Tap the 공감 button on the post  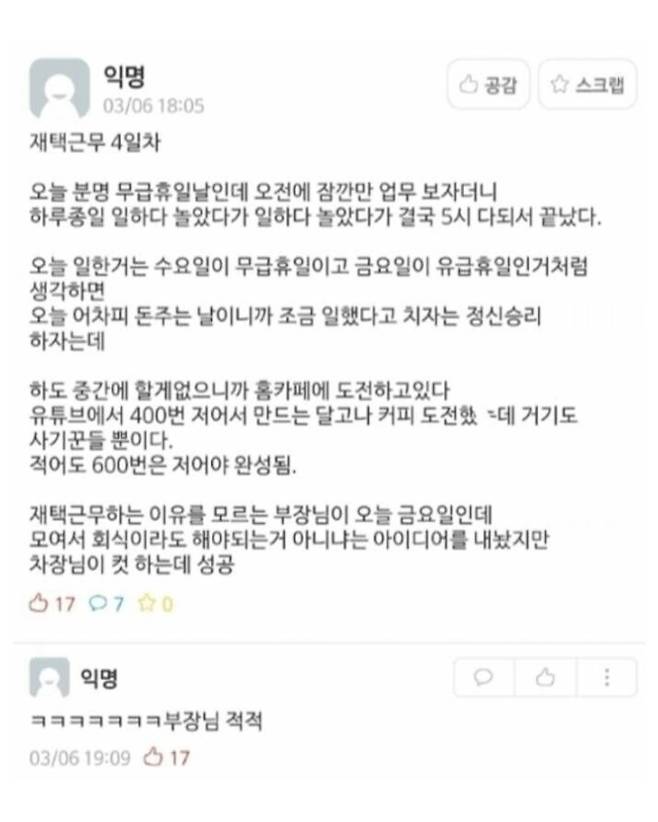(x=488, y=86)
